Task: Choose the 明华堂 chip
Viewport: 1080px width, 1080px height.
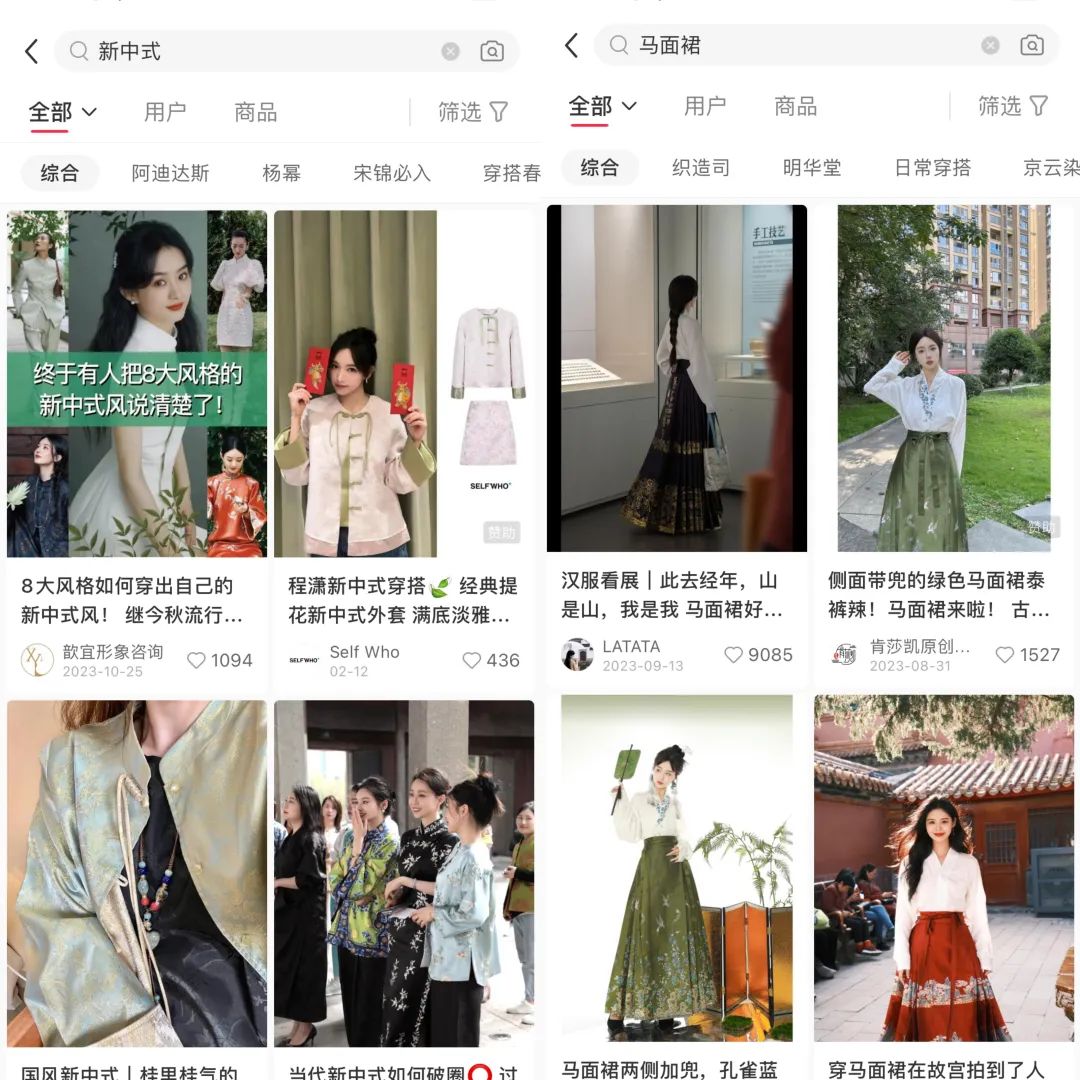Action: 811,167
